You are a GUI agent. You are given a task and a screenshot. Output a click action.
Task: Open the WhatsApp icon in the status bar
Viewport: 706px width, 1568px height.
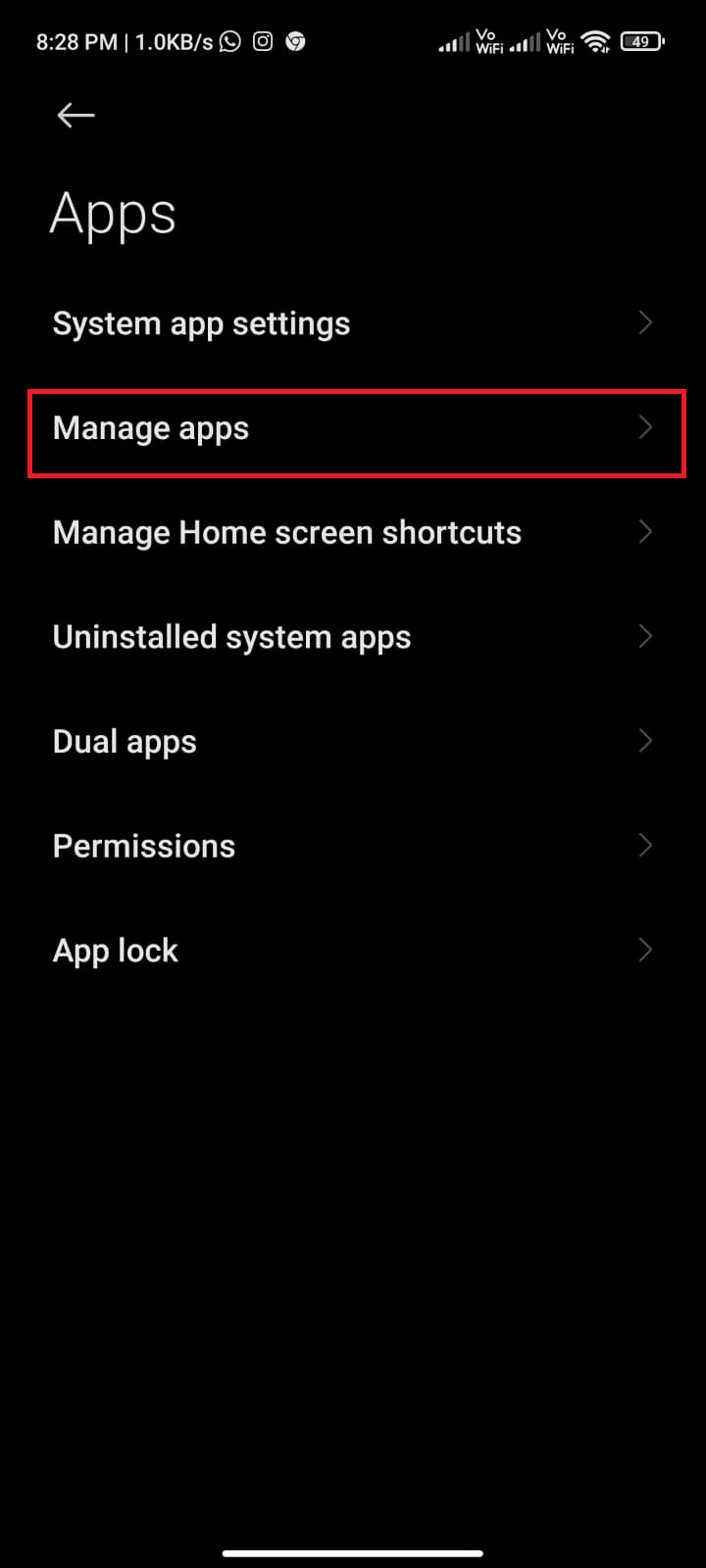[x=228, y=41]
